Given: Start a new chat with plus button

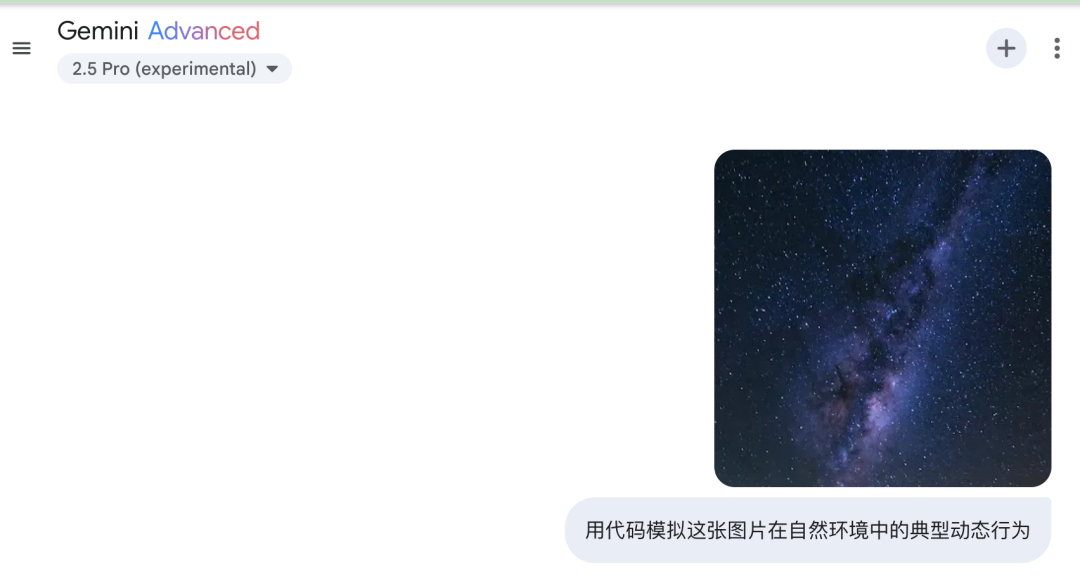Looking at the screenshot, I should [x=1006, y=48].
